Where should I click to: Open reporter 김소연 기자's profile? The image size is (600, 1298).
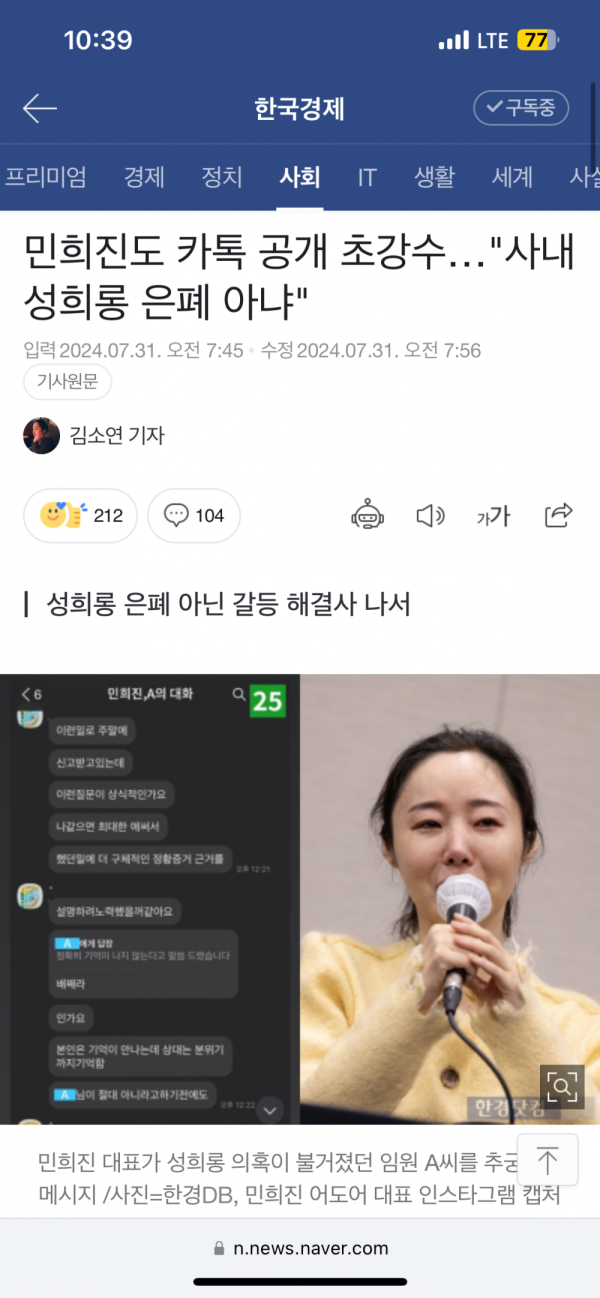pyautogui.click(x=95, y=435)
